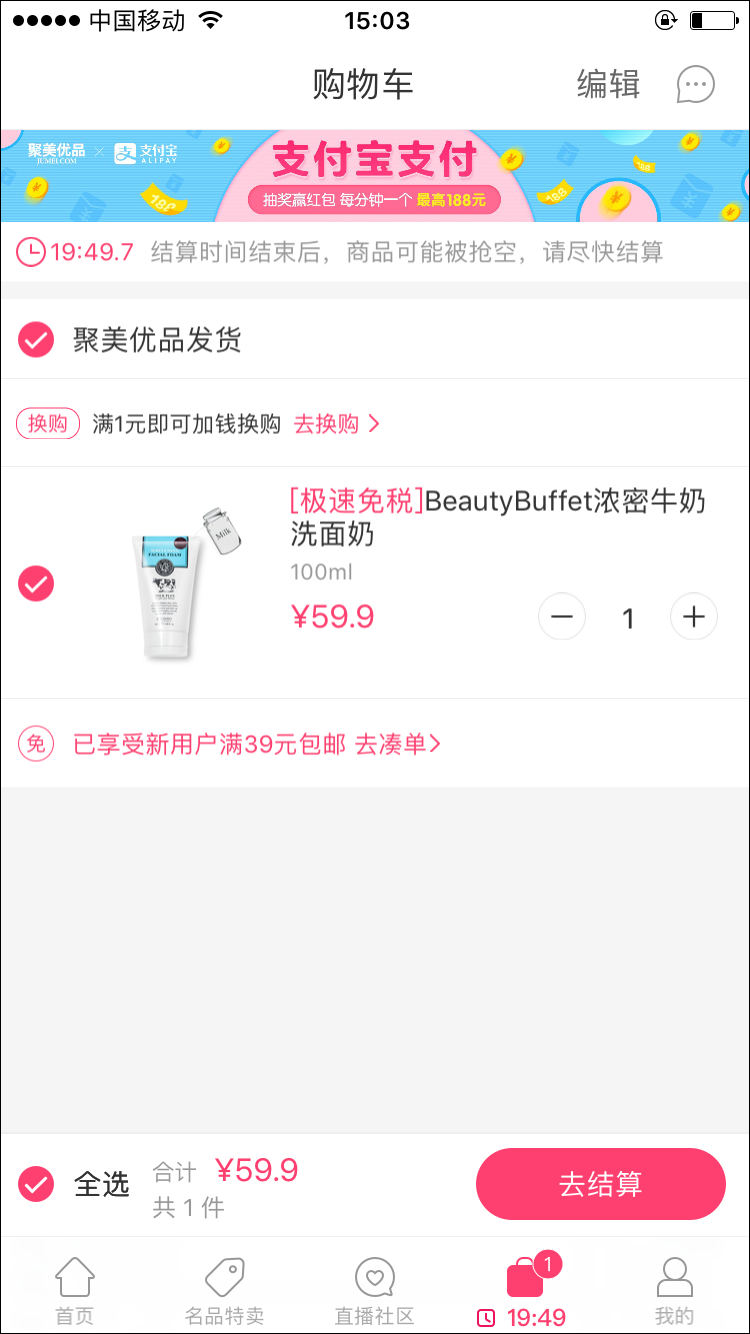Open the 去换购 link

[x=336, y=424]
